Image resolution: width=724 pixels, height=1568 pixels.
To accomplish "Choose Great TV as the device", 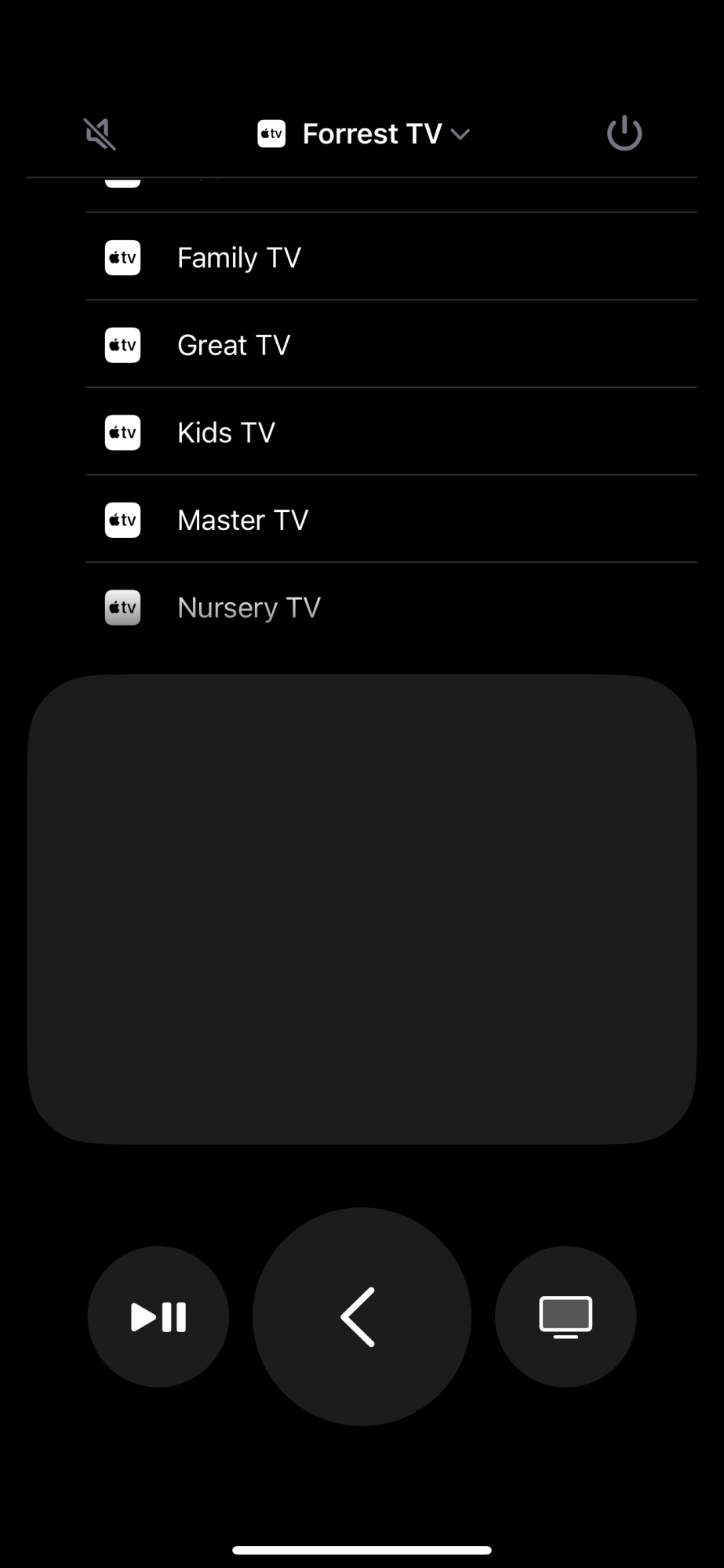I will (x=391, y=345).
